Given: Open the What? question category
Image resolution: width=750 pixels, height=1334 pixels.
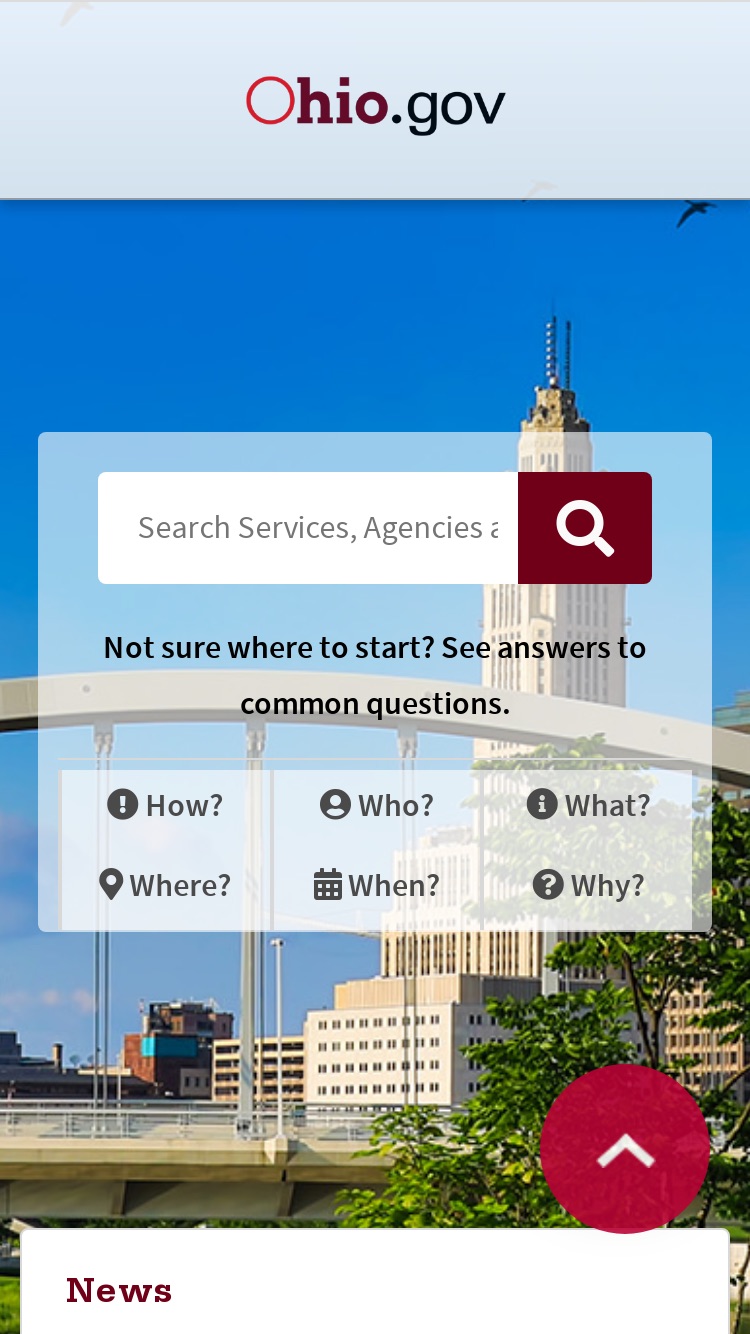Looking at the screenshot, I should pyautogui.click(x=589, y=805).
